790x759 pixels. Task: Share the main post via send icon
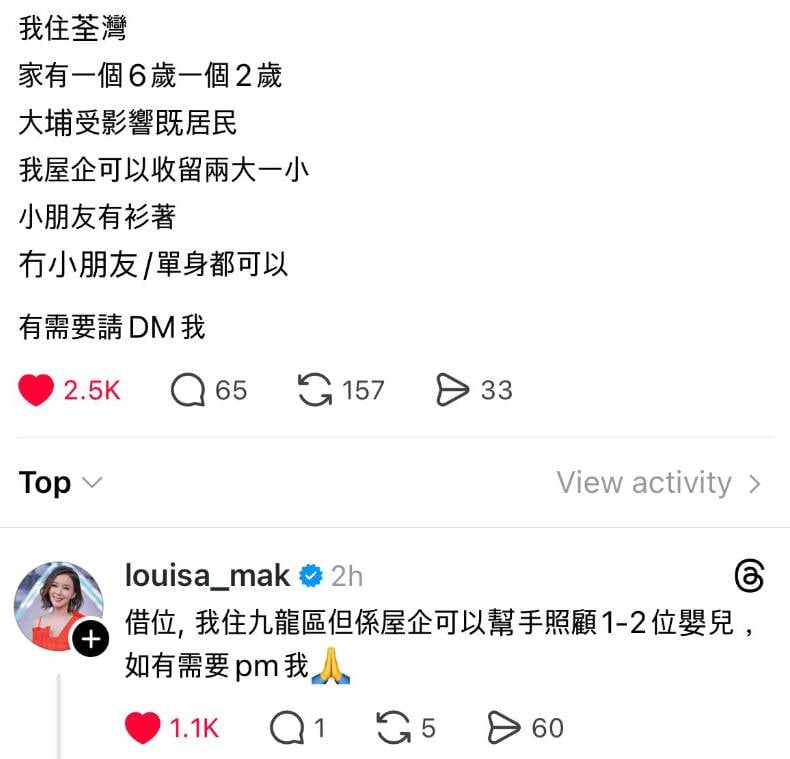coord(453,390)
